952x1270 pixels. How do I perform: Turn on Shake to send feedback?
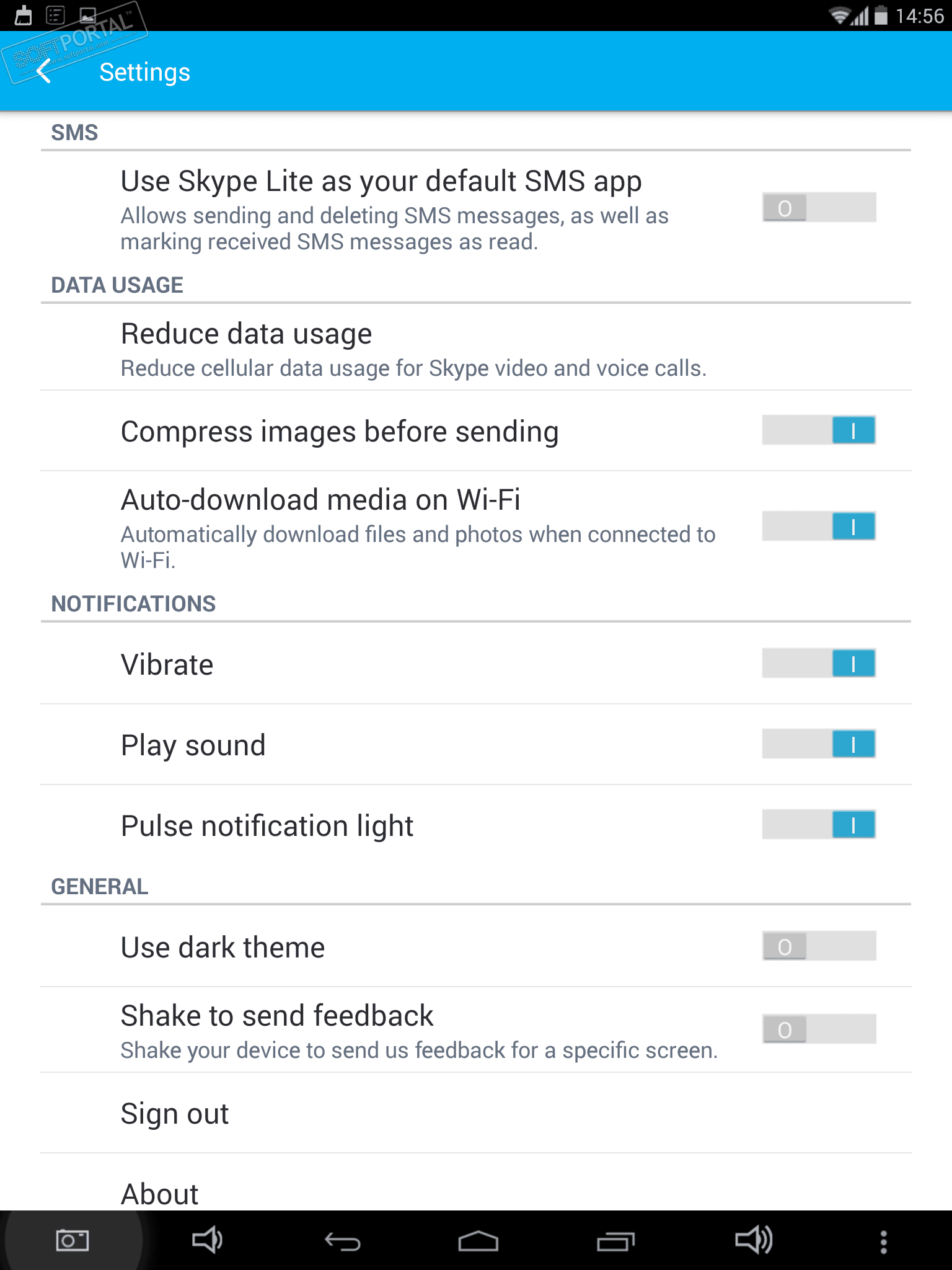(818, 1029)
